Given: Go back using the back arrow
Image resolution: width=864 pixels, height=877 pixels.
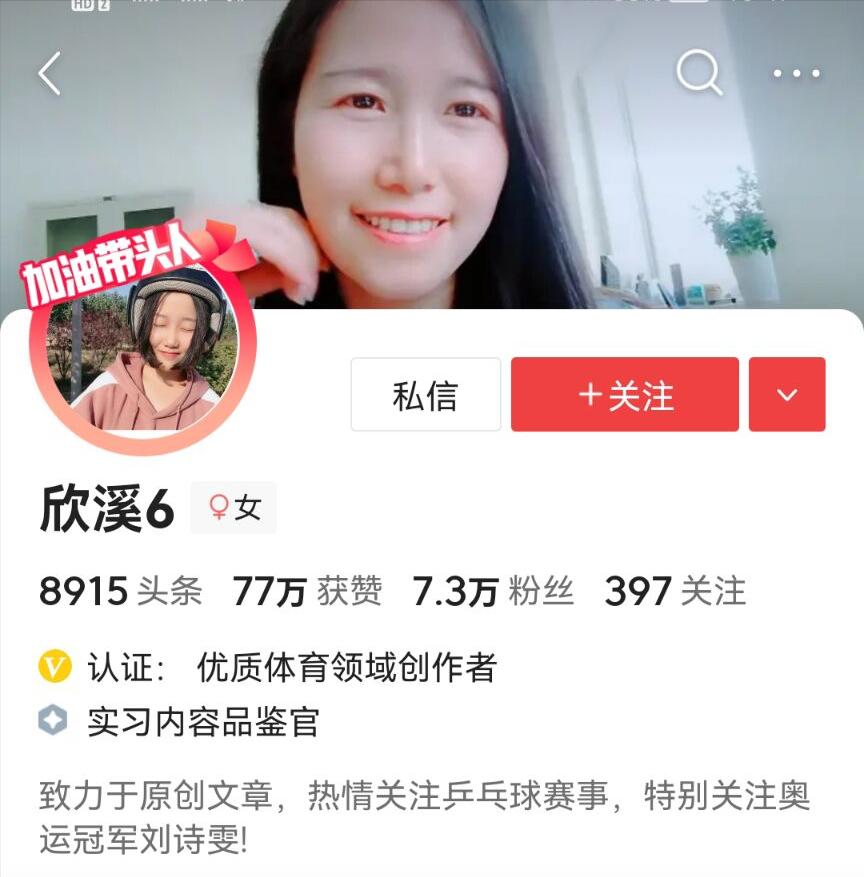Looking at the screenshot, I should [x=49, y=73].
